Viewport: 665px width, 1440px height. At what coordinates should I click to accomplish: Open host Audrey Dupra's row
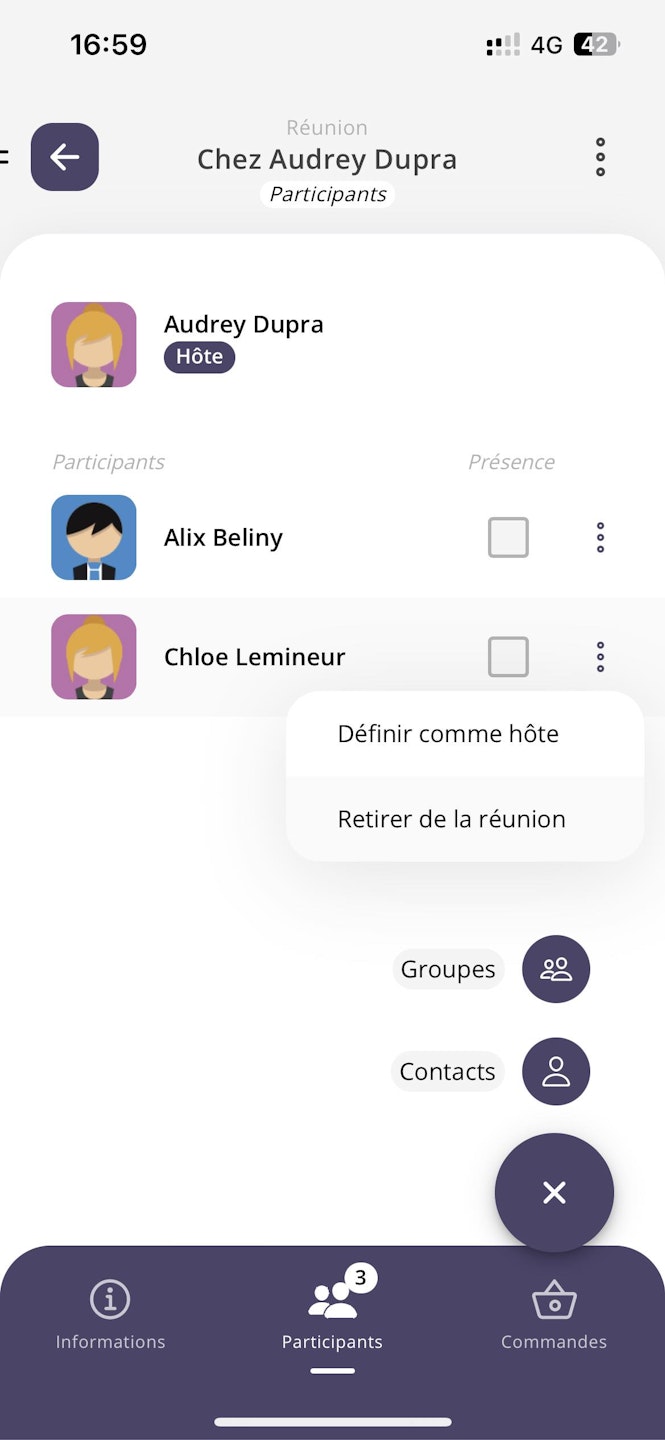tap(243, 343)
